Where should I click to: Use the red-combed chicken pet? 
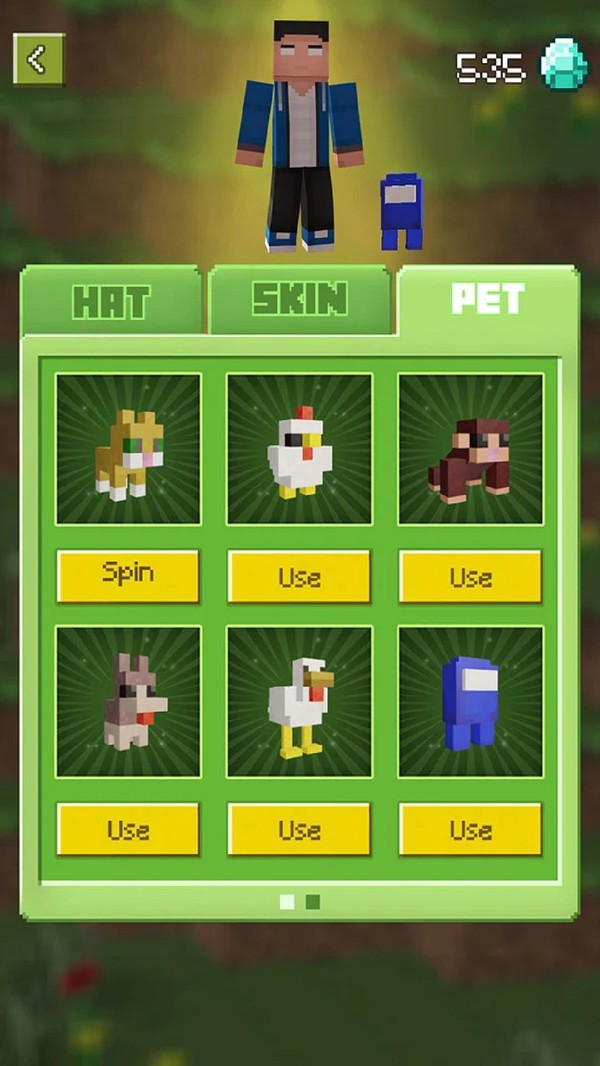point(299,577)
